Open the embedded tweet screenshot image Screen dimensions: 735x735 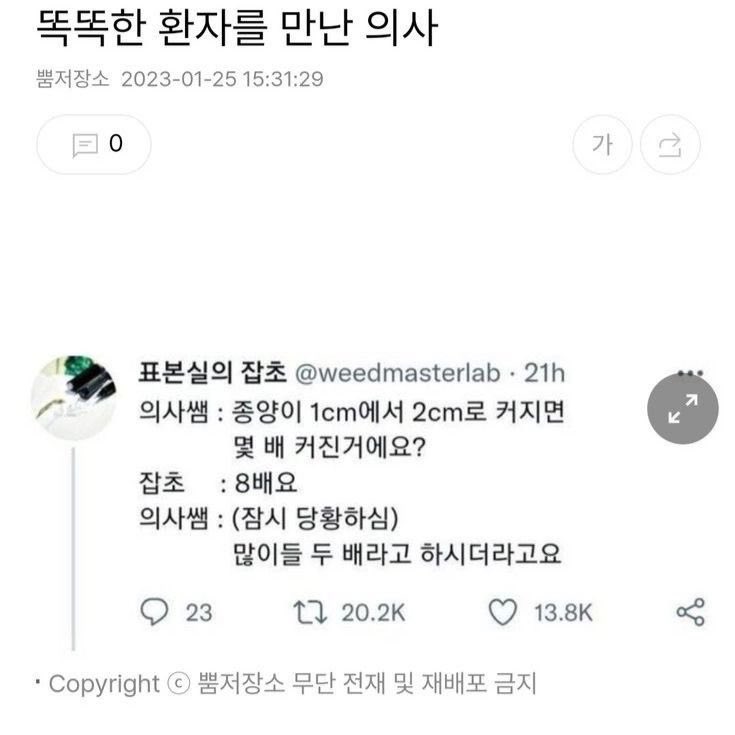tap(368, 499)
